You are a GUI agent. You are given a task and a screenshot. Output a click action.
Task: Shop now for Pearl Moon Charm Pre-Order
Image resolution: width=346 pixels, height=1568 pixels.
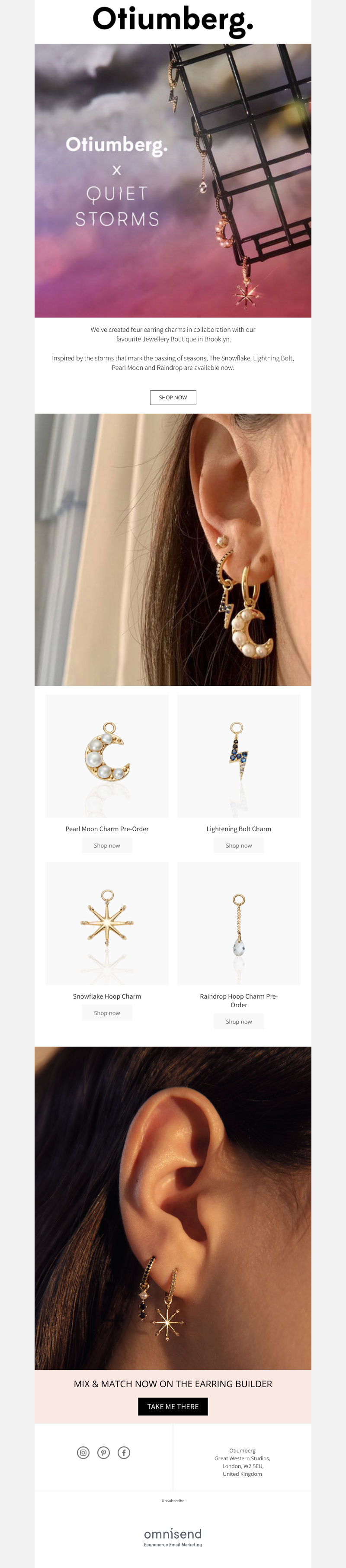(x=107, y=845)
